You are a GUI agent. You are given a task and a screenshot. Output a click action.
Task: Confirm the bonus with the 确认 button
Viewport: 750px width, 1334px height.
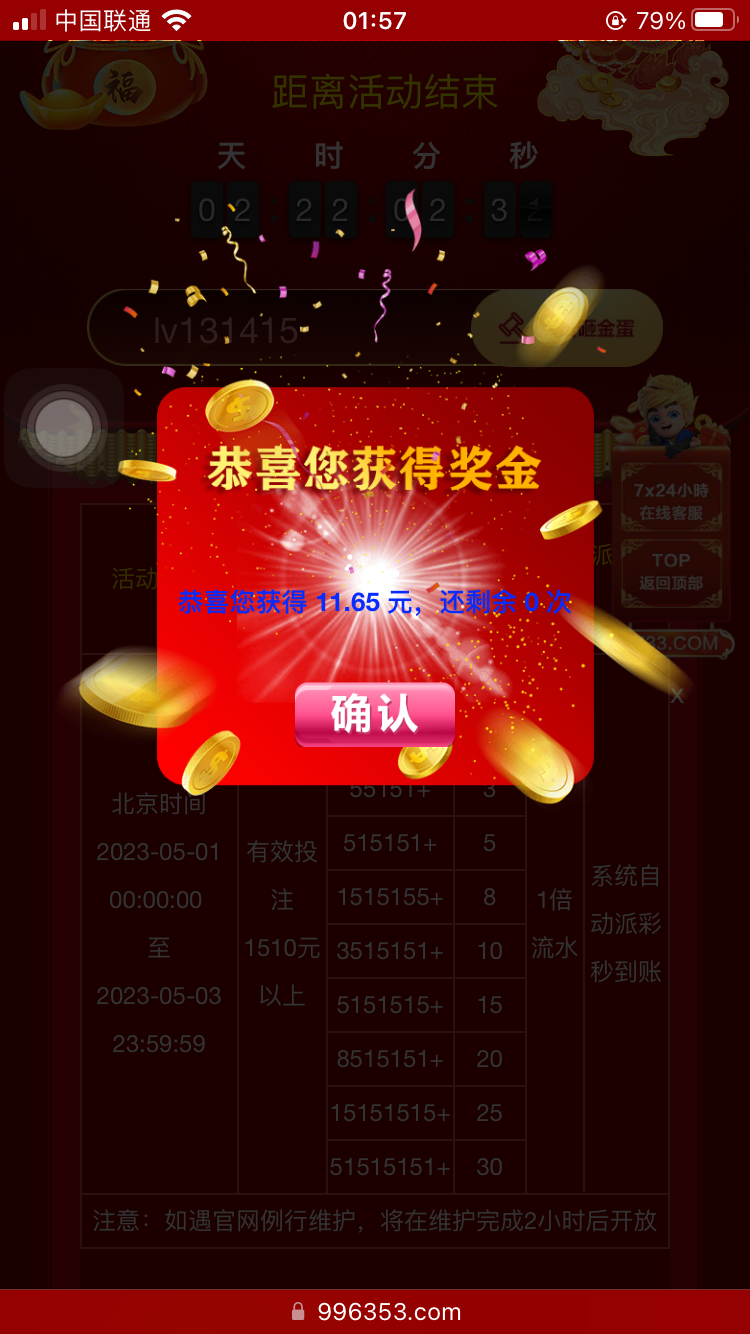(375, 714)
